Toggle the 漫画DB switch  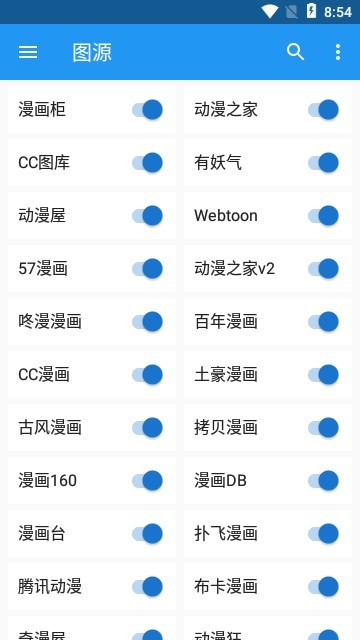323,480
